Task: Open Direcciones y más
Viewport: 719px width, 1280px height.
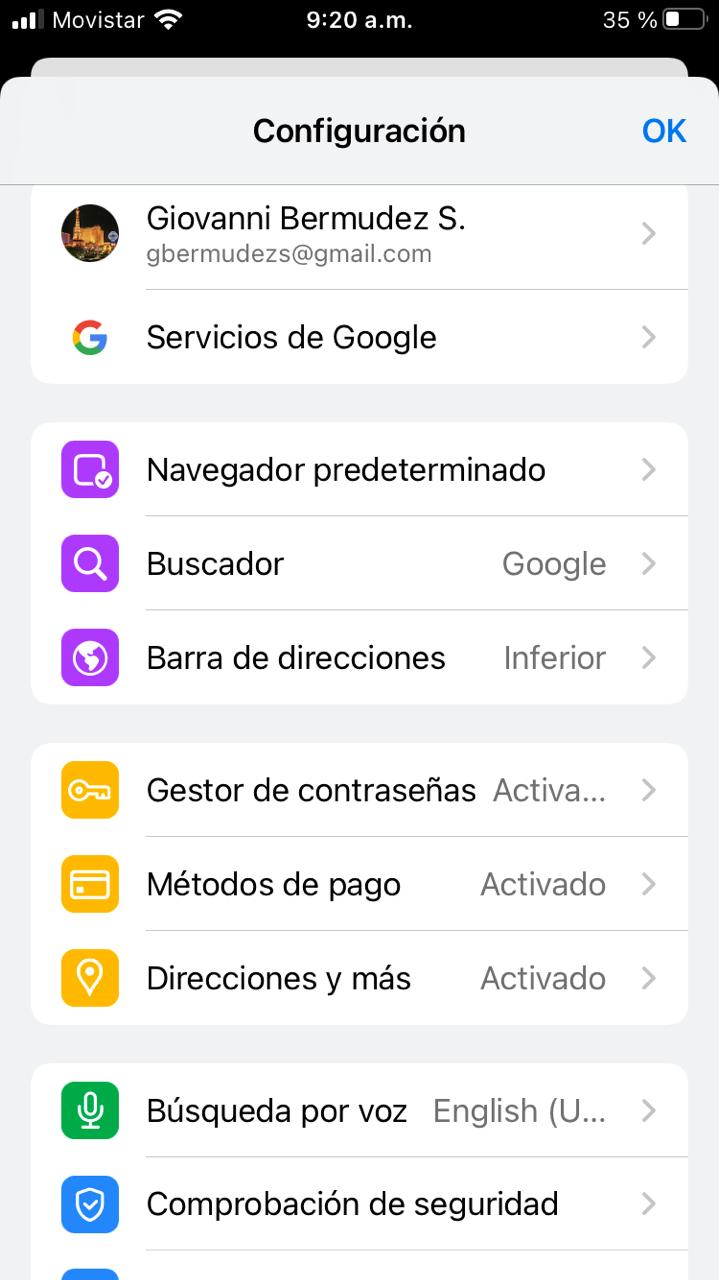Action: click(x=359, y=979)
